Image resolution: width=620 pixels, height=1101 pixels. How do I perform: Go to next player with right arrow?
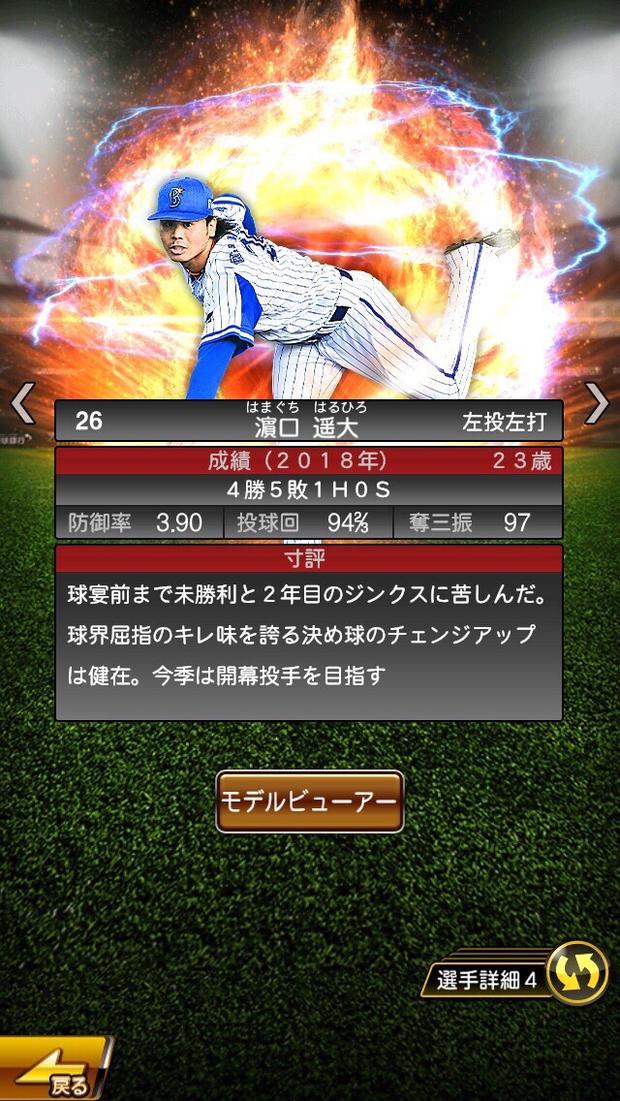[597, 402]
